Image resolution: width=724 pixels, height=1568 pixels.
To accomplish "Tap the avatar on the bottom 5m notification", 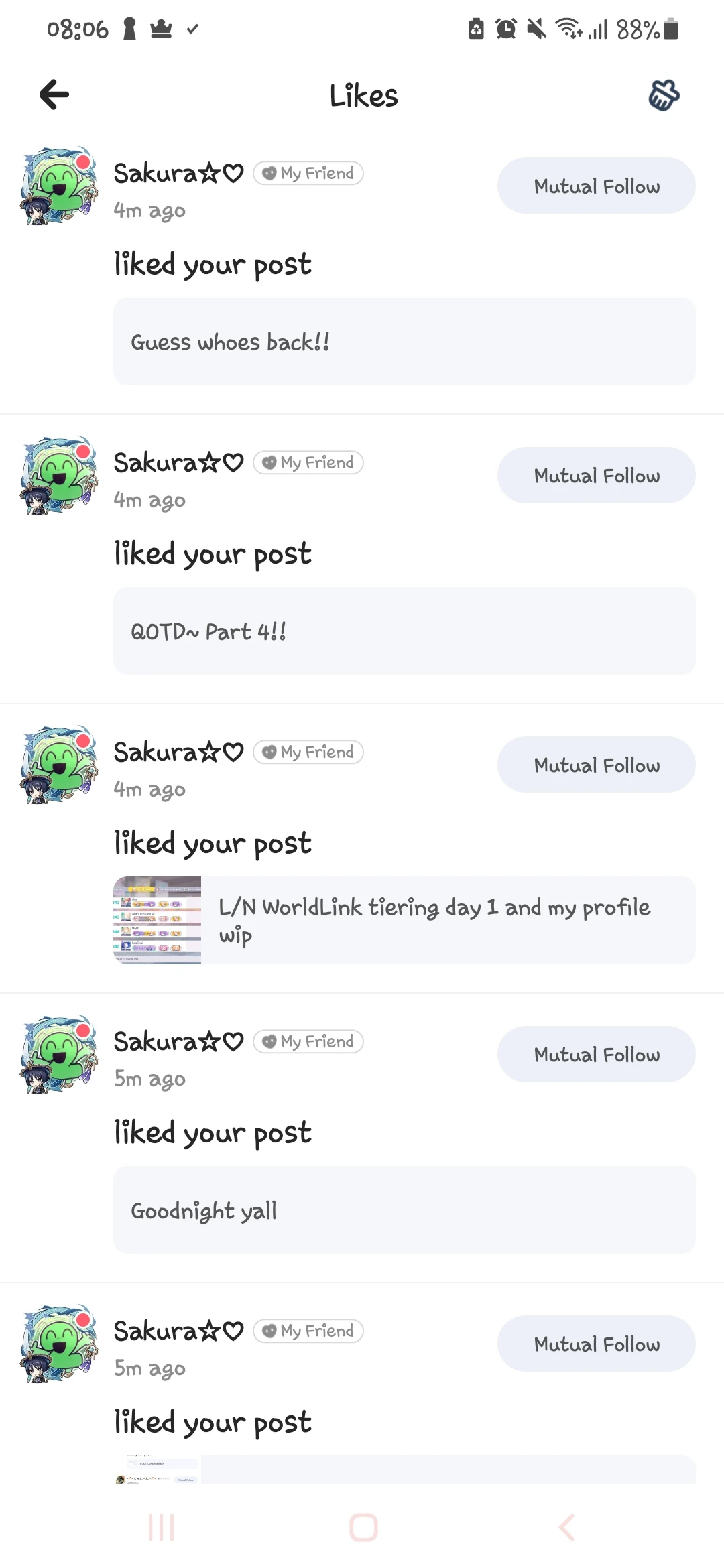I will point(58,1344).
